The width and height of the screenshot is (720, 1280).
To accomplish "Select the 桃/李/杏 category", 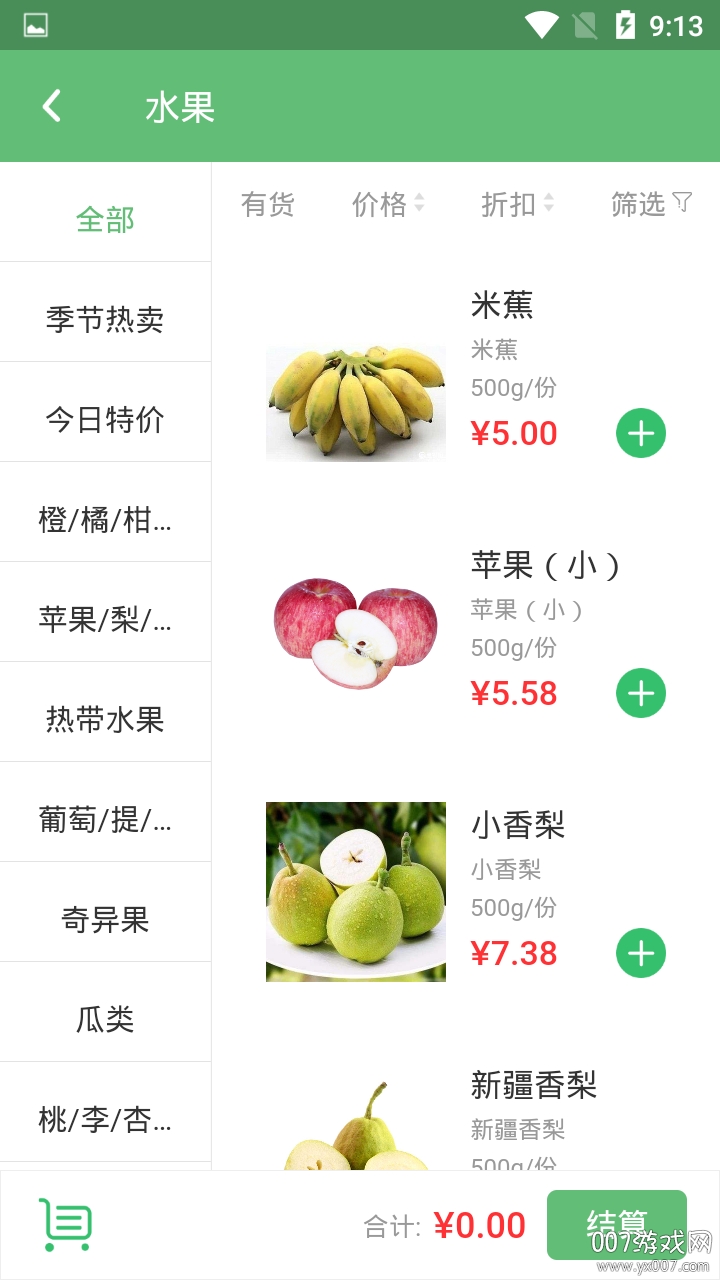I will [x=105, y=1119].
